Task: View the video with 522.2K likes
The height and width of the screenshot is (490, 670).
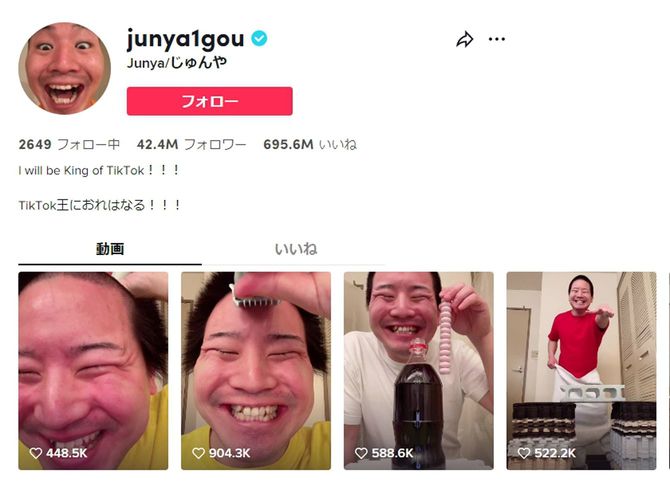Action: [x=581, y=370]
